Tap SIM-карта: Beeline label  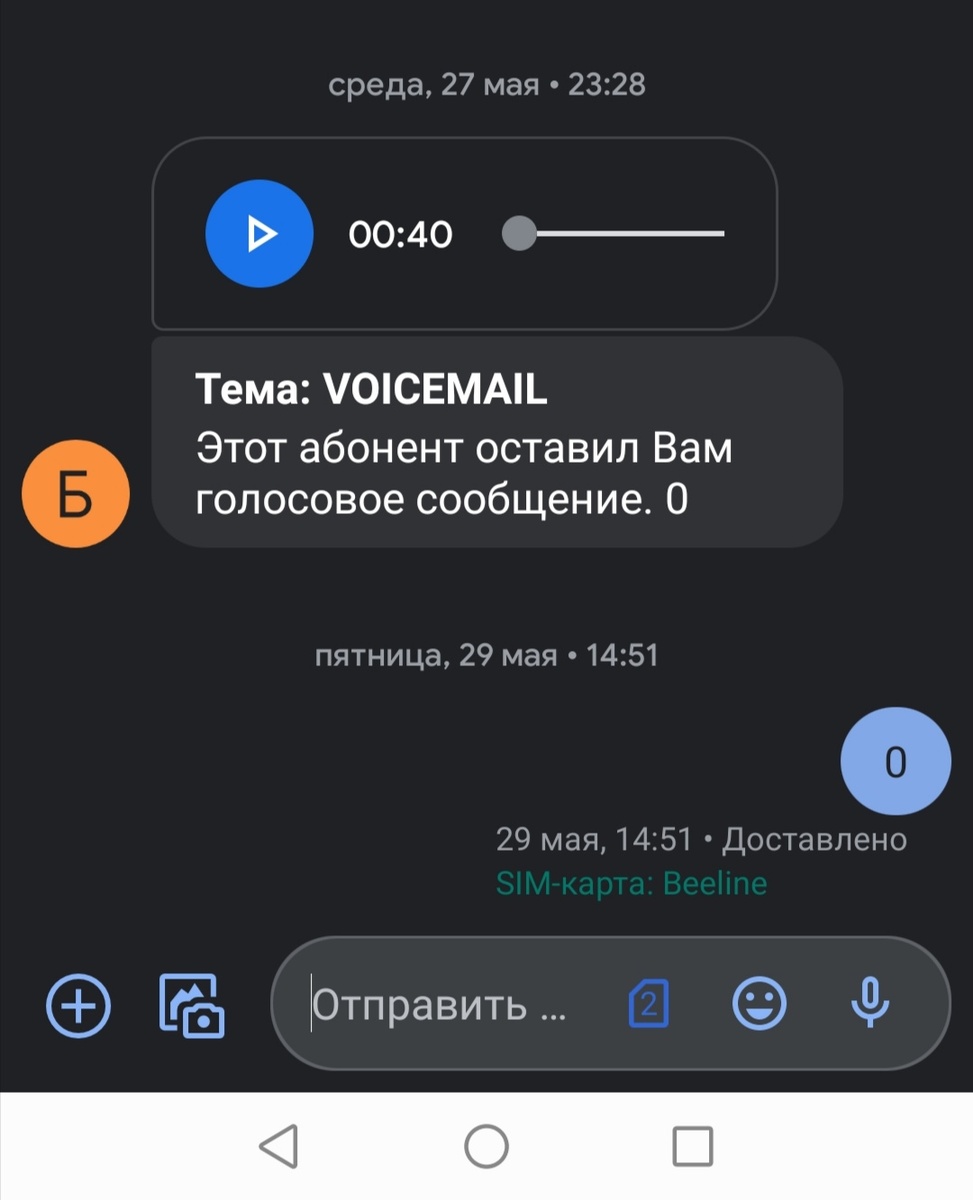pyautogui.click(x=632, y=883)
